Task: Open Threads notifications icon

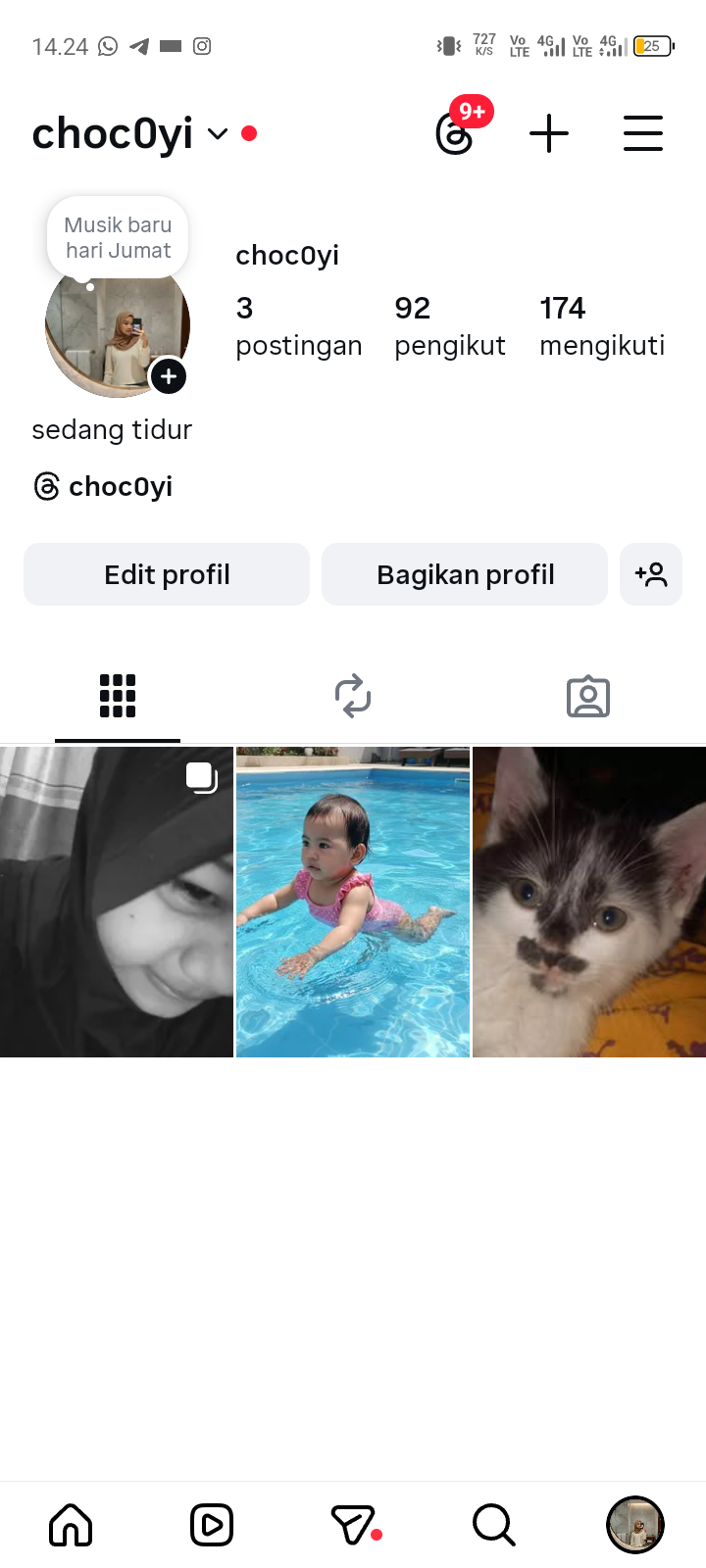Action: pos(455,134)
